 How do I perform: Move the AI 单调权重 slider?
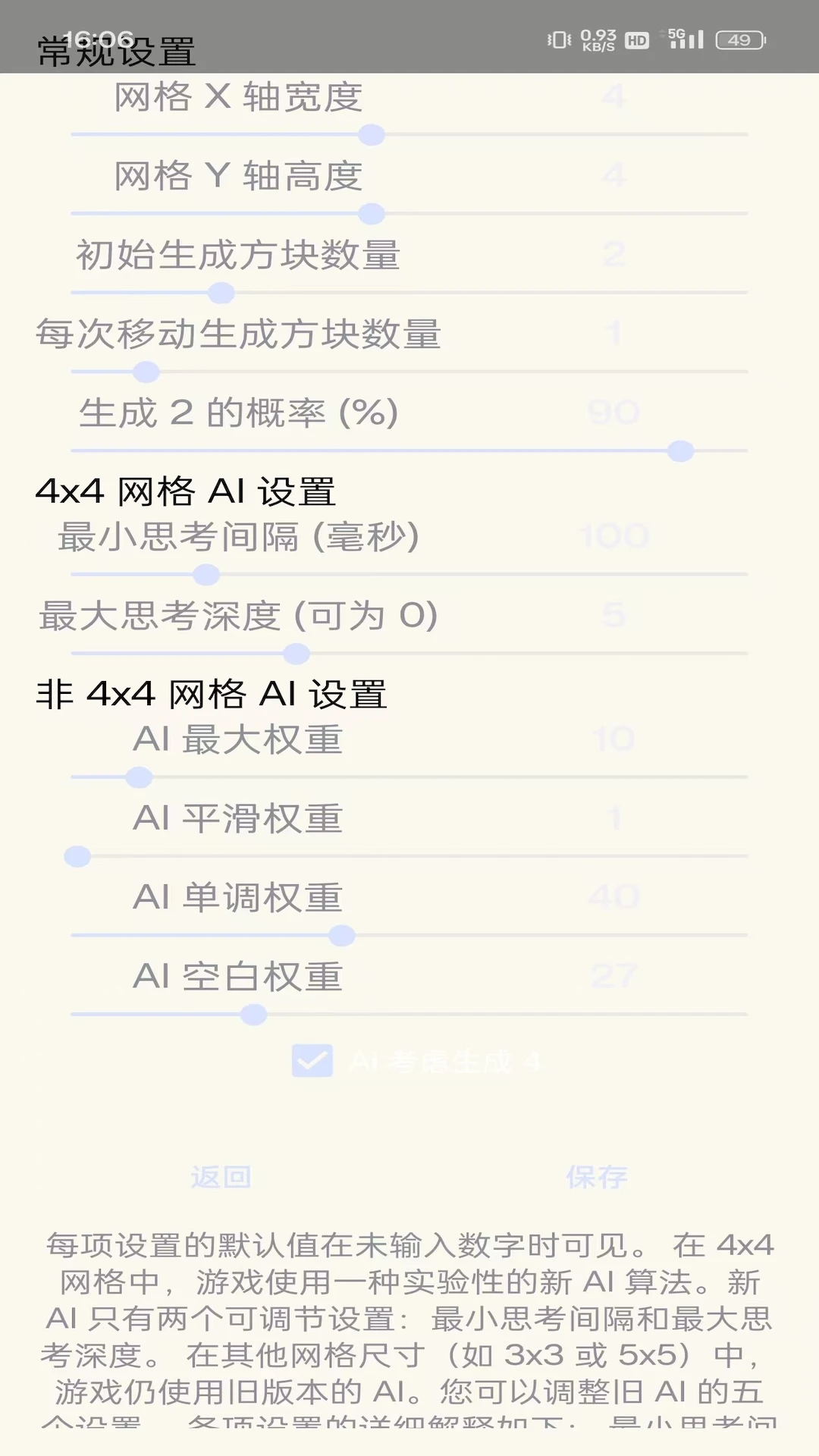click(341, 934)
